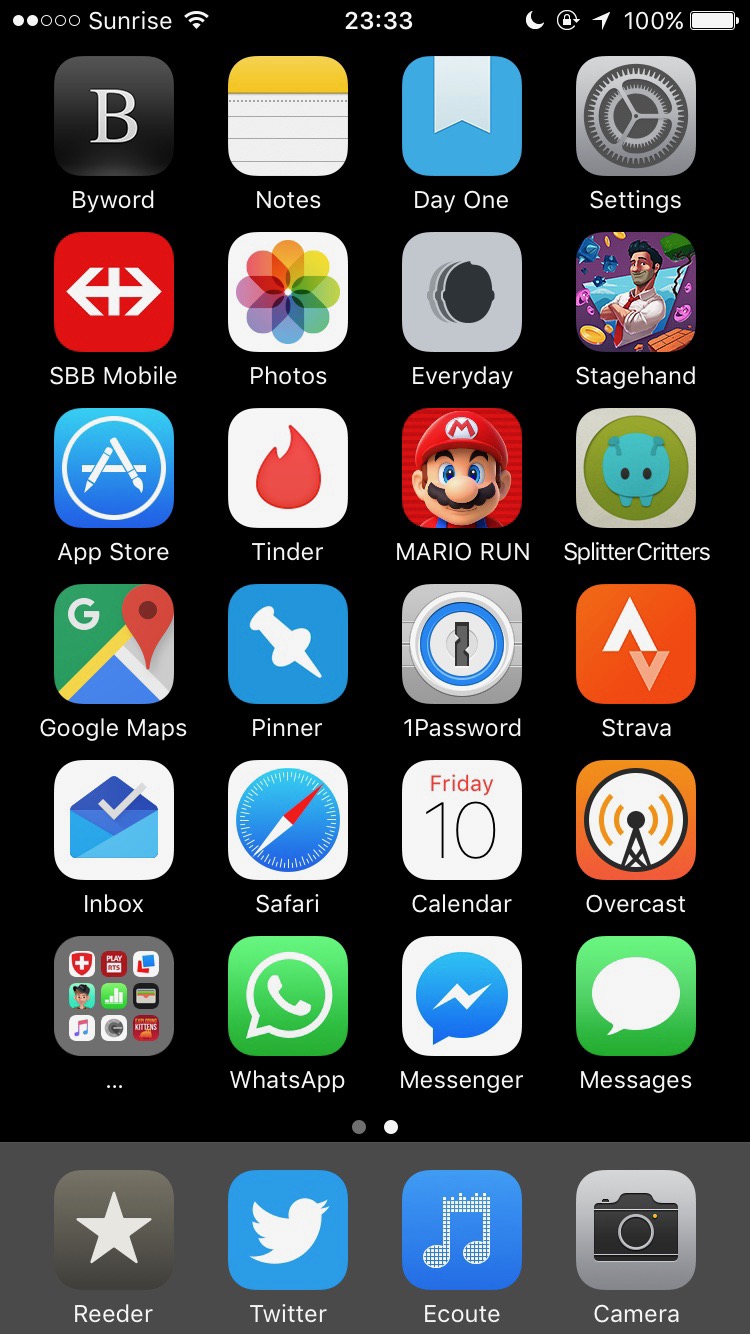Screen dimensions: 750x1334
Task: Launch Tinder
Action: click(x=288, y=468)
